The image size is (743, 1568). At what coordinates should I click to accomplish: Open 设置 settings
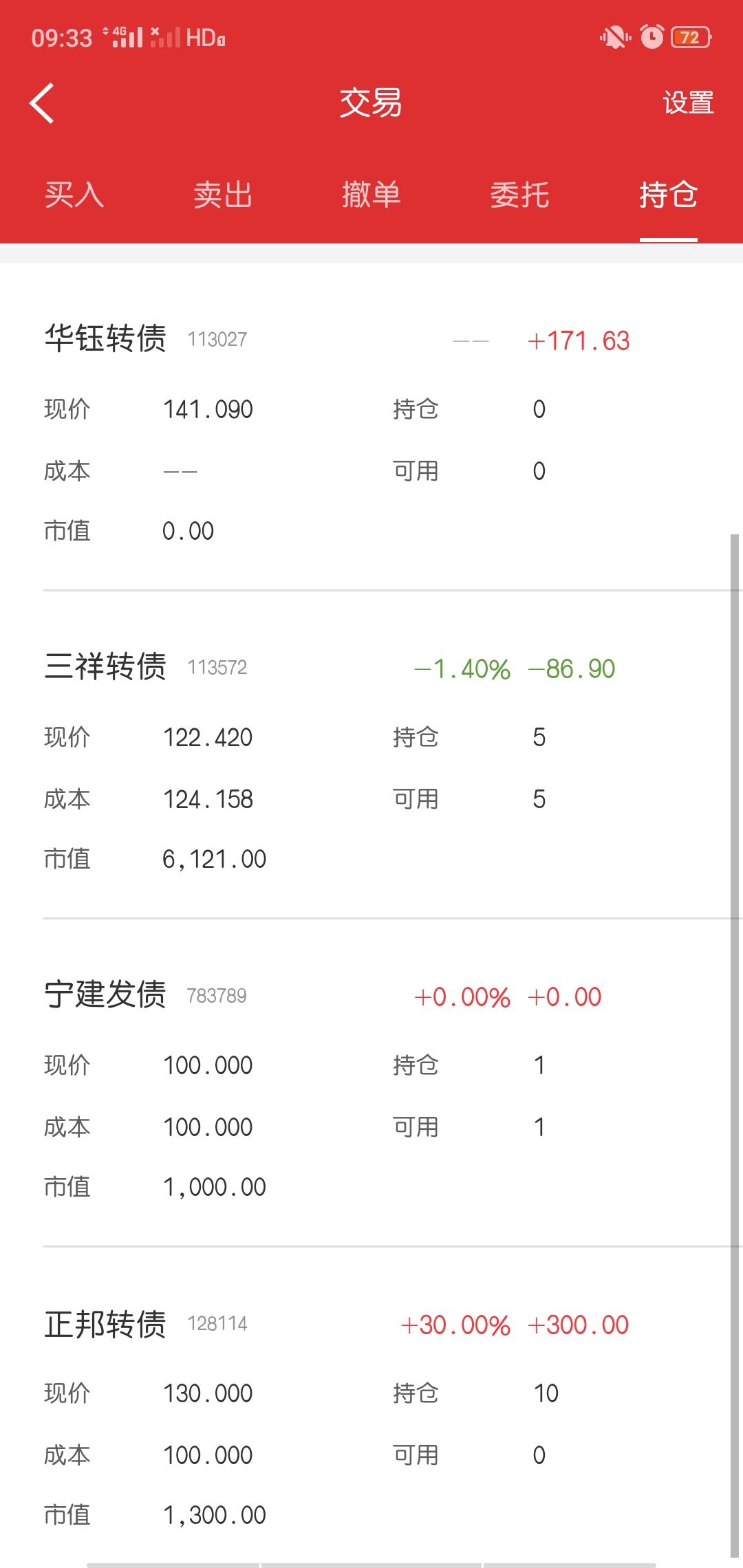pyautogui.click(x=688, y=103)
